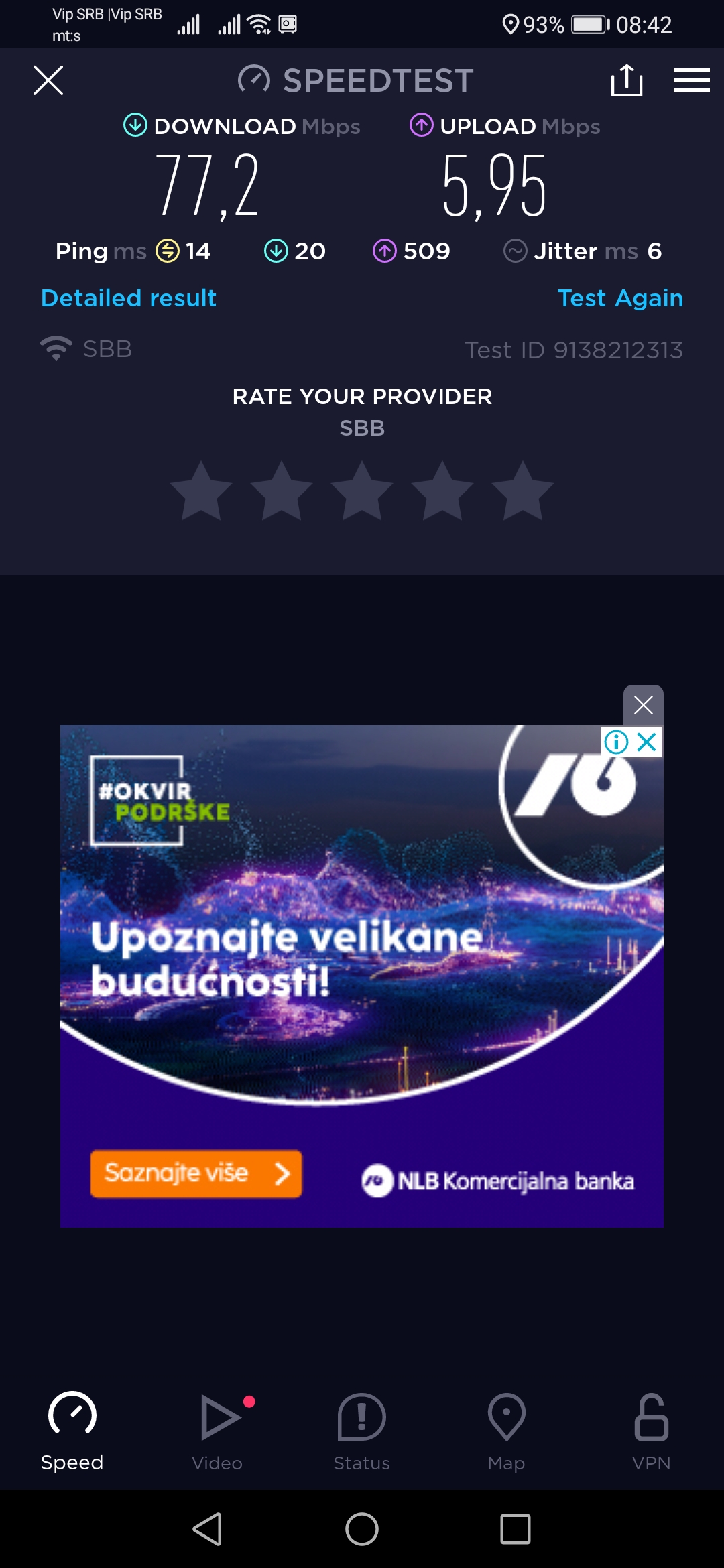
Task: Go back using the system back button
Action: (x=208, y=1529)
